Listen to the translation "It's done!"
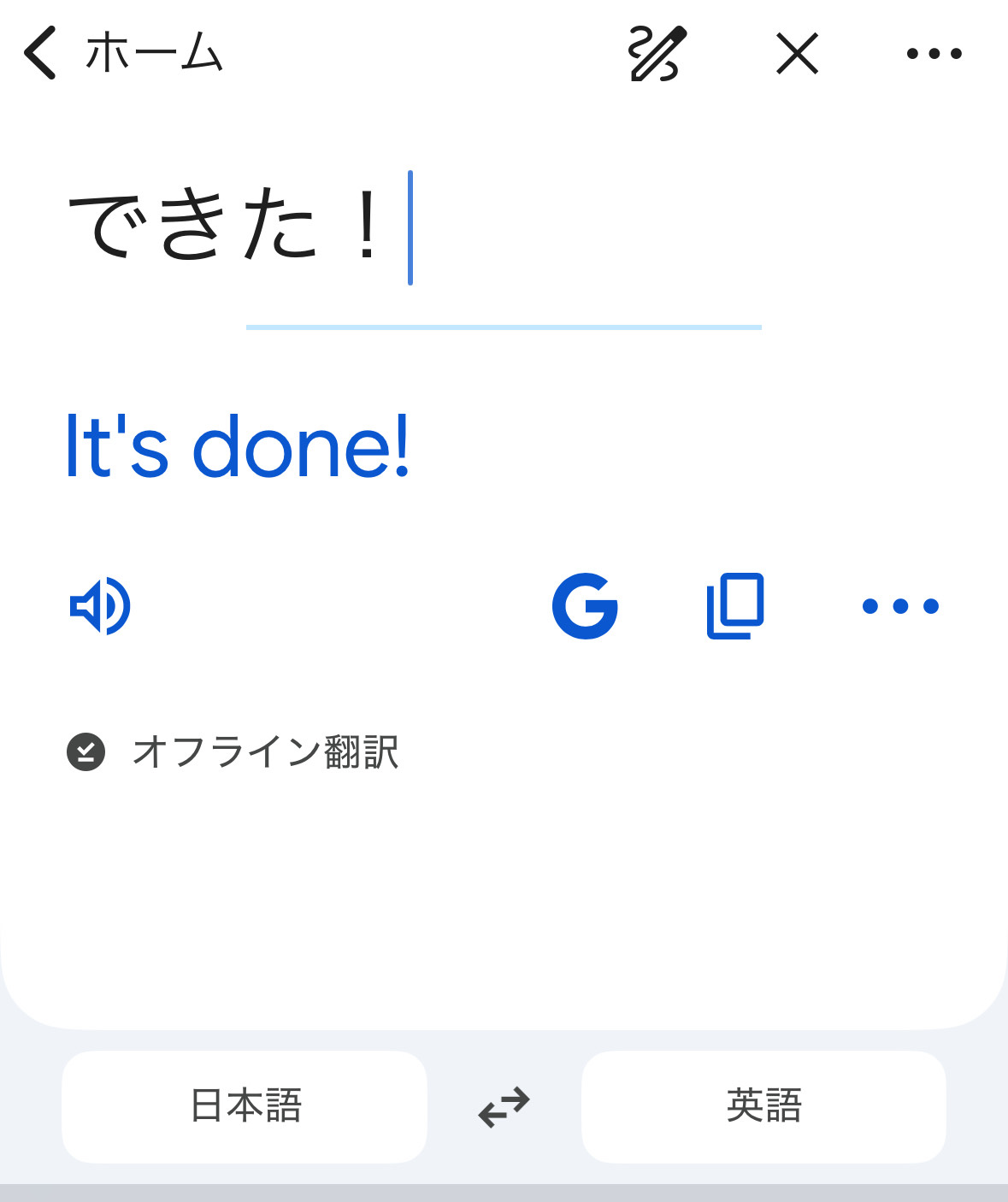The height and width of the screenshot is (1202, 1008). [x=100, y=606]
